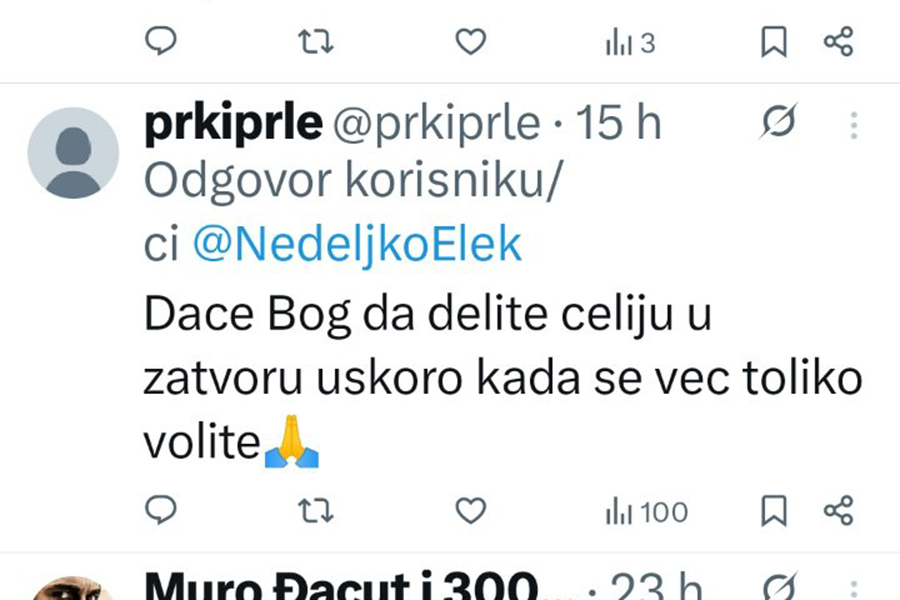Like the tweet with 3 views
This screenshot has height=600, width=900.
coord(470,41)
